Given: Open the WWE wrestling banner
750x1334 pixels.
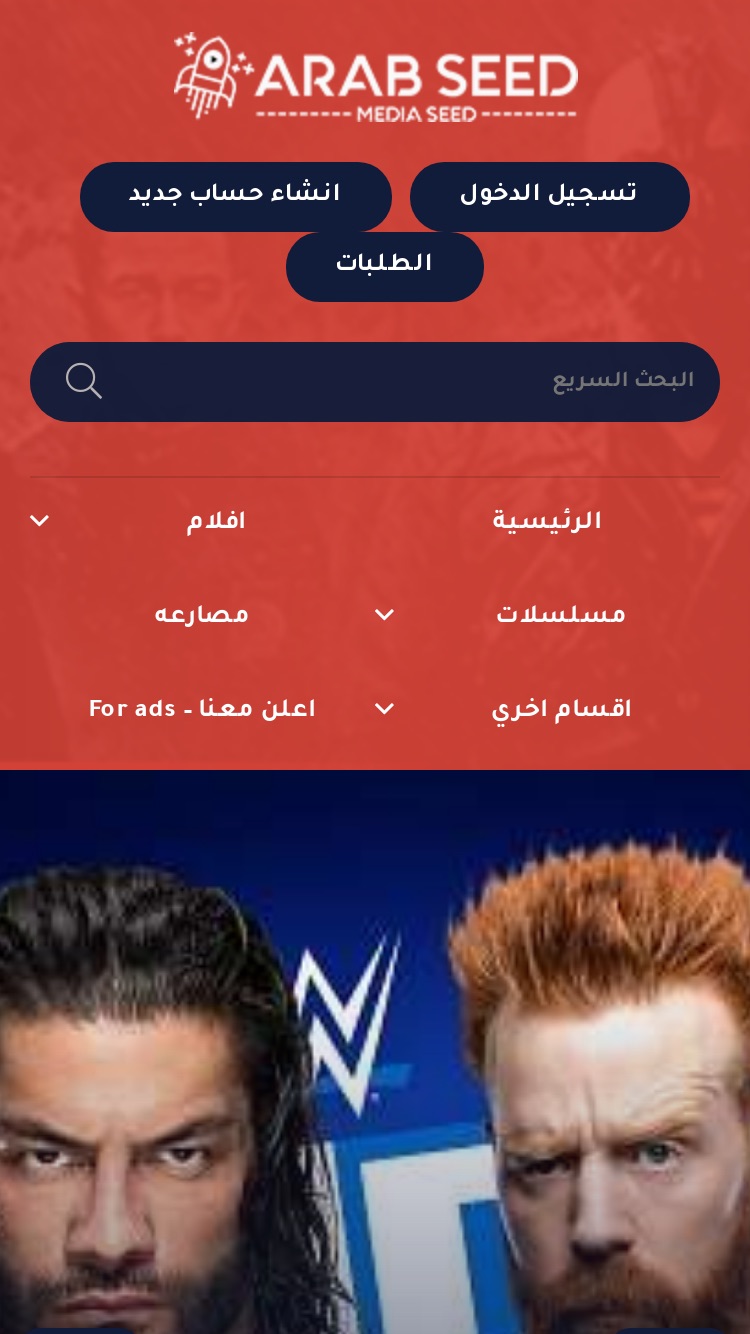Looking at the screenshot, I should tap(375, 1052).
